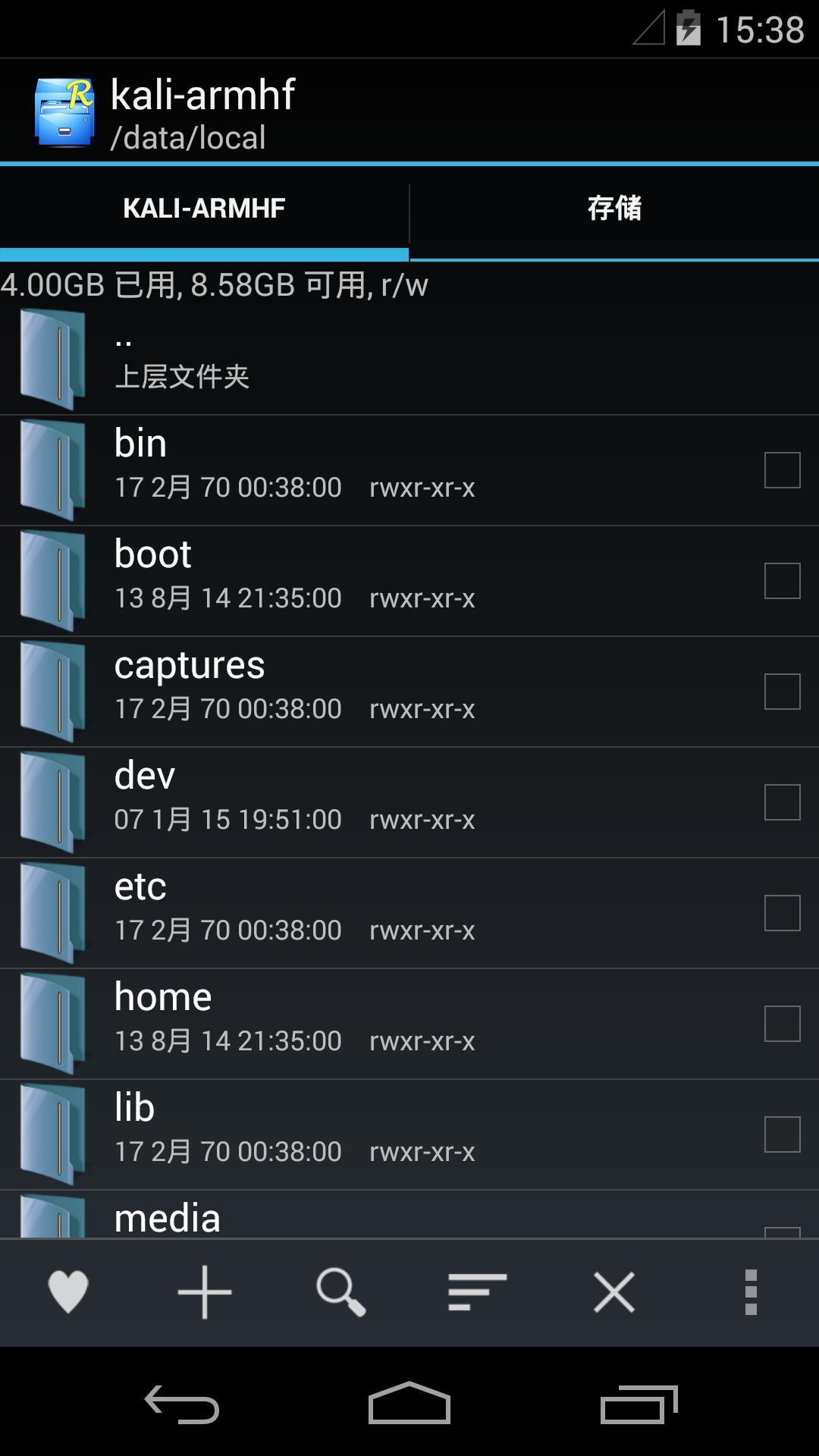
Task: Open favorites with the heart icon
Action: 68,1291
